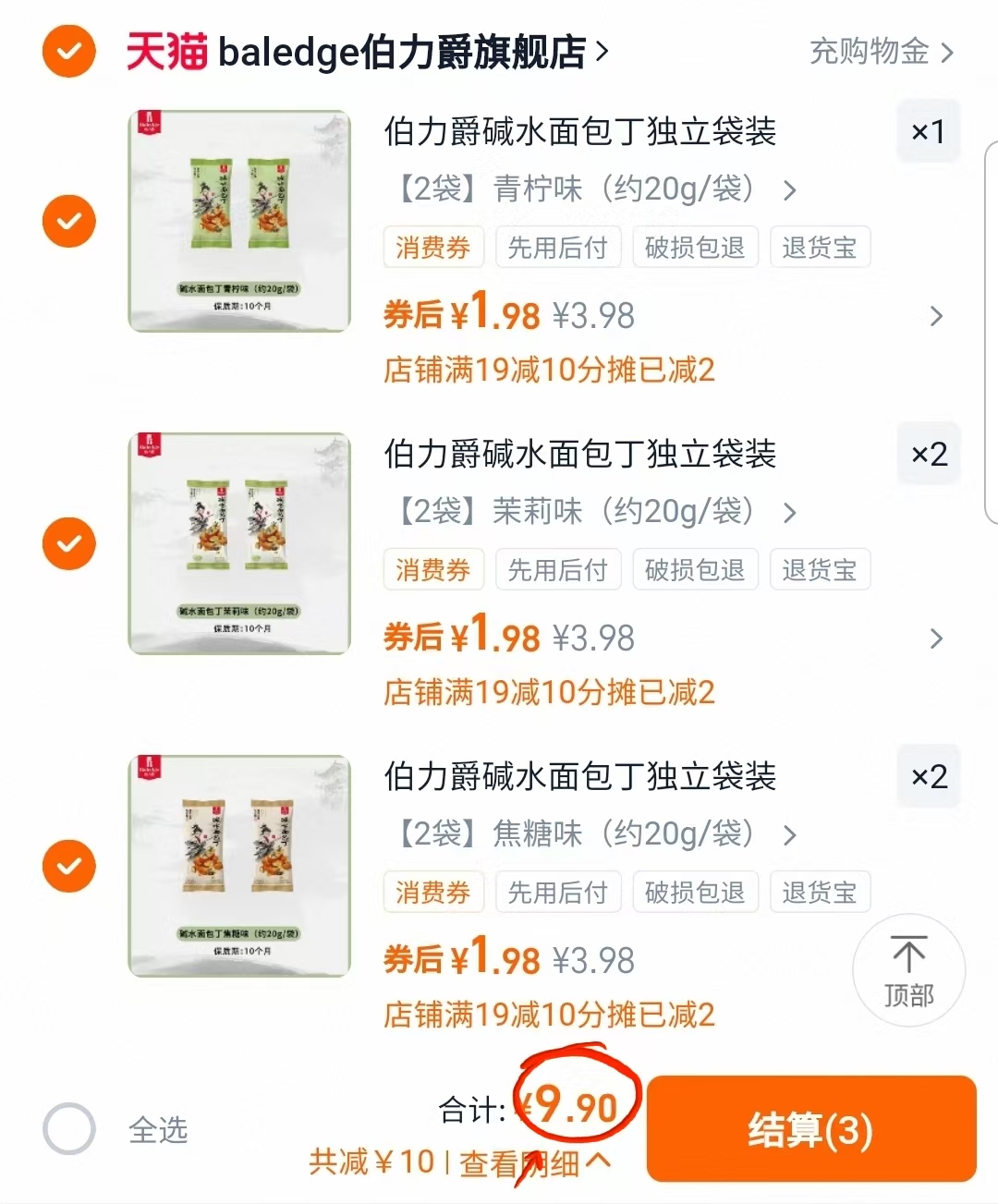Click the ×2 quantity badge on 茉莉味 item
The height and width of the screenshot is (1204, 998).
coord(929,454)
